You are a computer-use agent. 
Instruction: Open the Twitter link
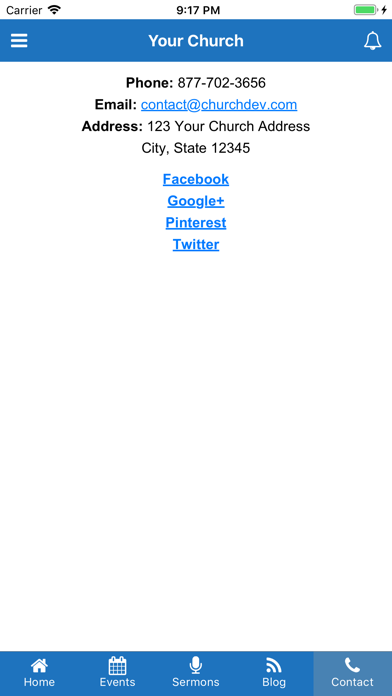196,245
